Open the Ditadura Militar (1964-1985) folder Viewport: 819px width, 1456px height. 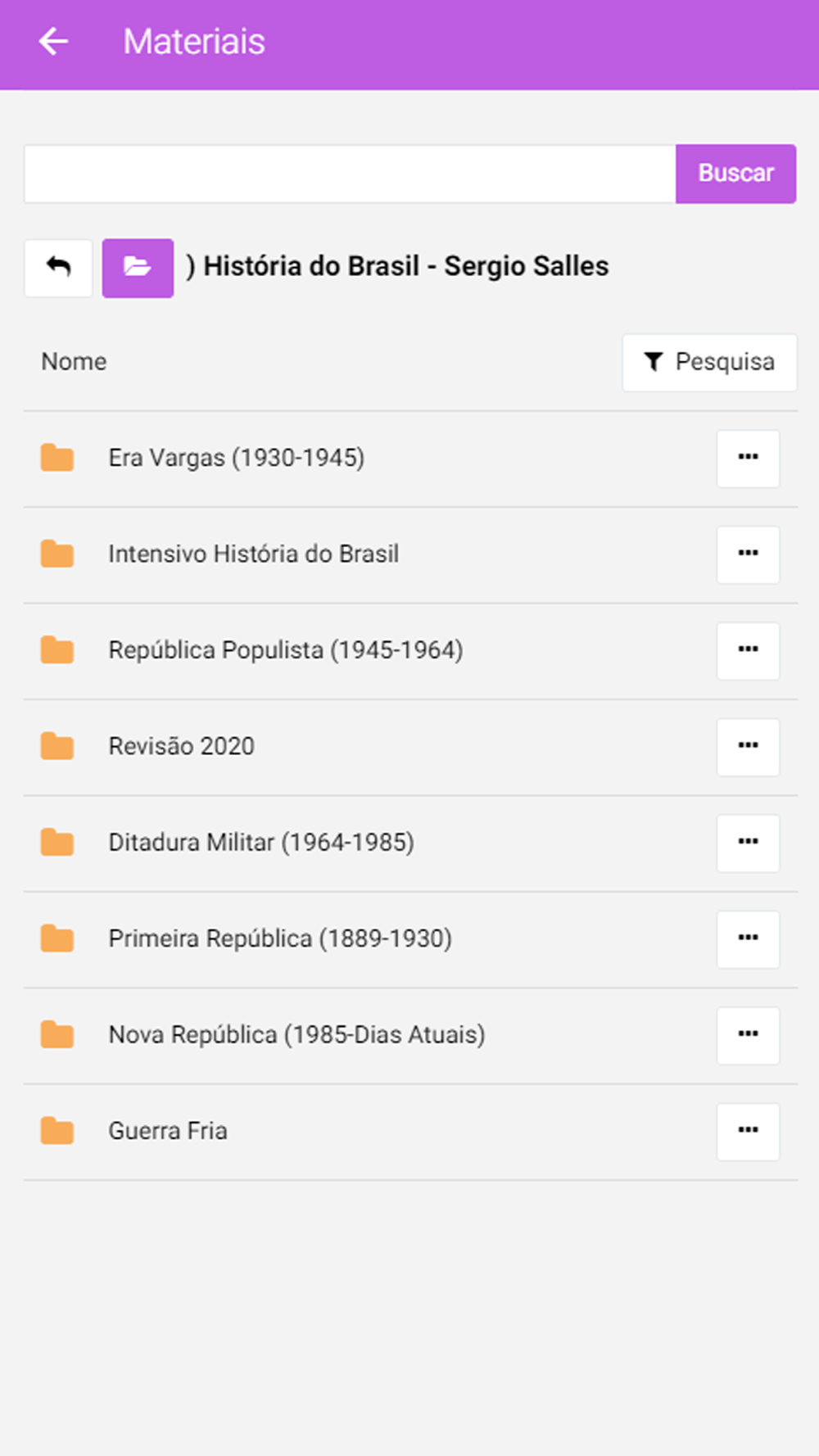(260, 843)
